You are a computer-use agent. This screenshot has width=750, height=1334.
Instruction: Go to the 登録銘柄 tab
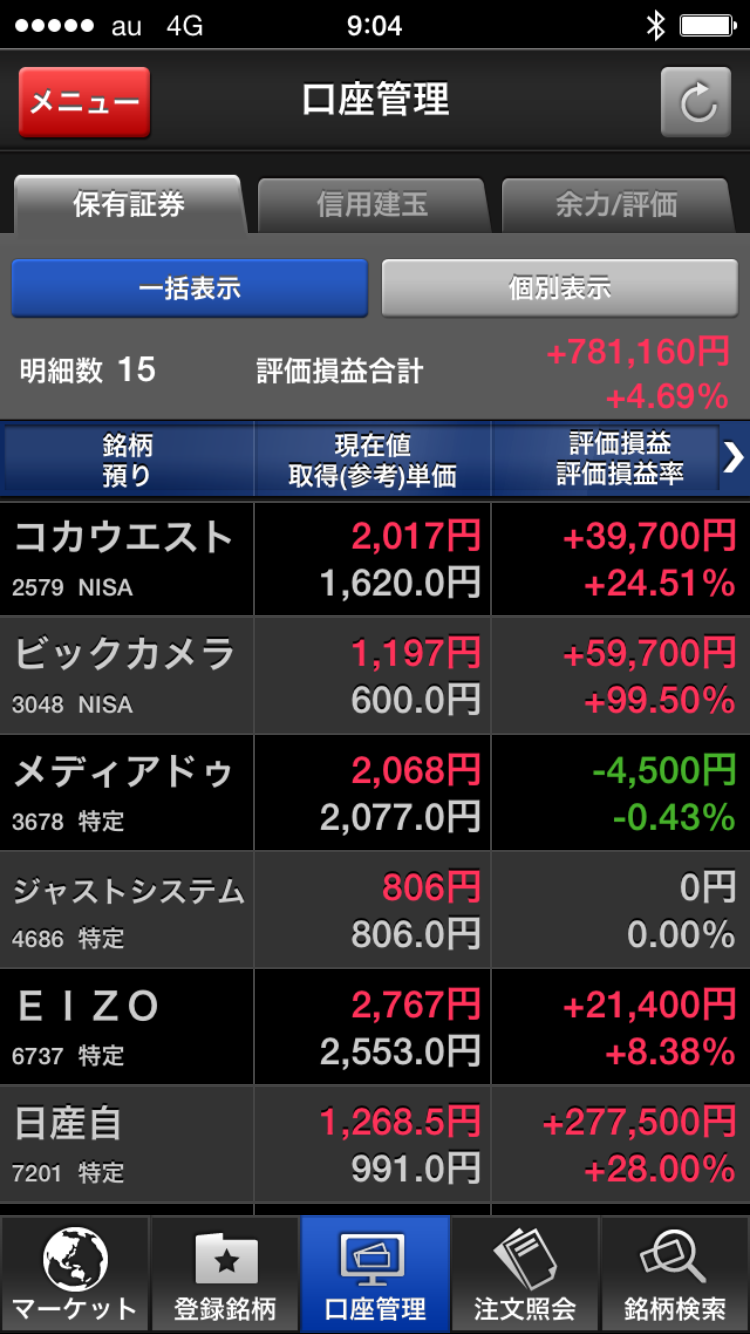(x=225, y=1274)
